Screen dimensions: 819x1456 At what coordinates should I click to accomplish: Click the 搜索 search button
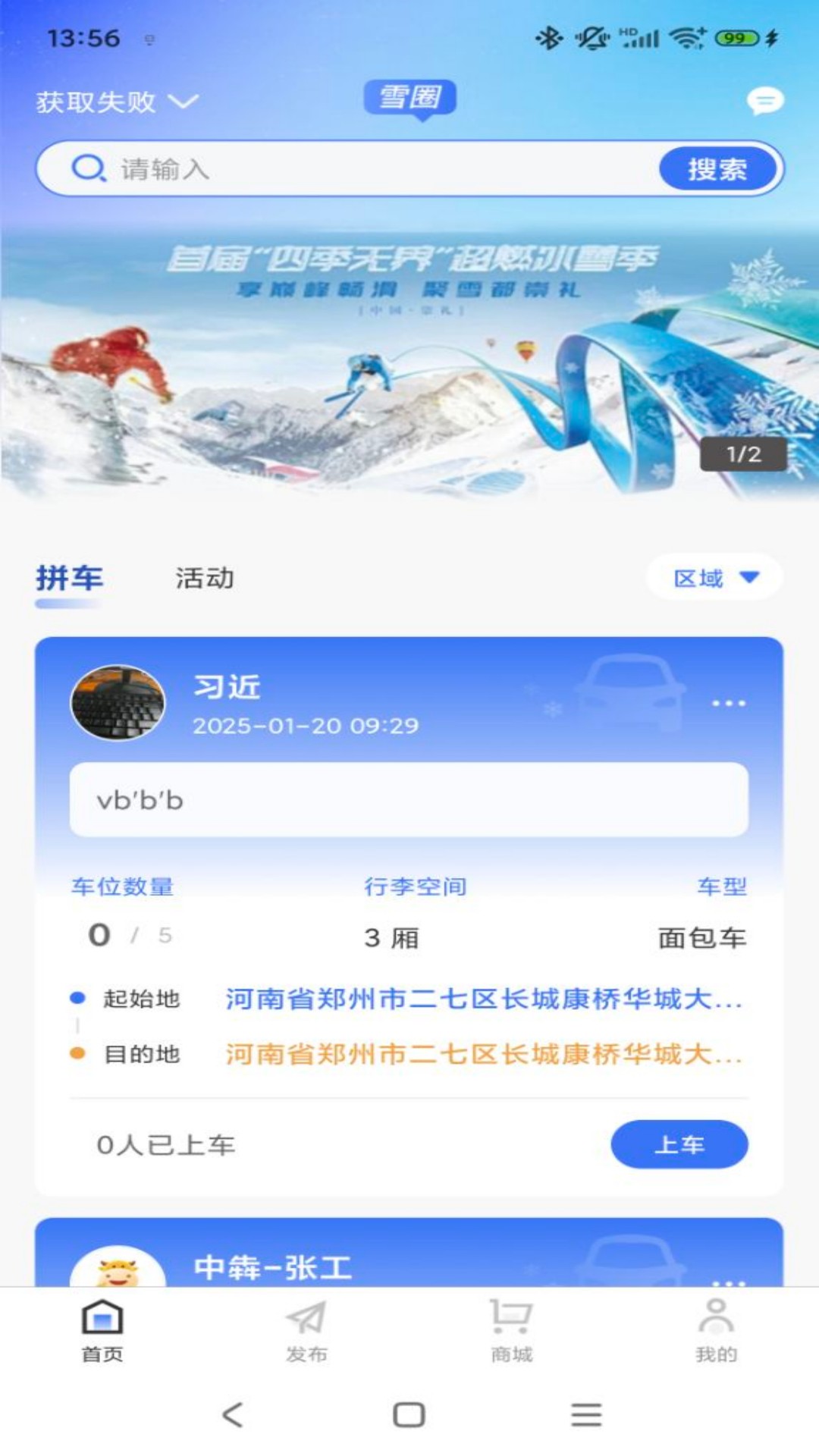(718, 168)
